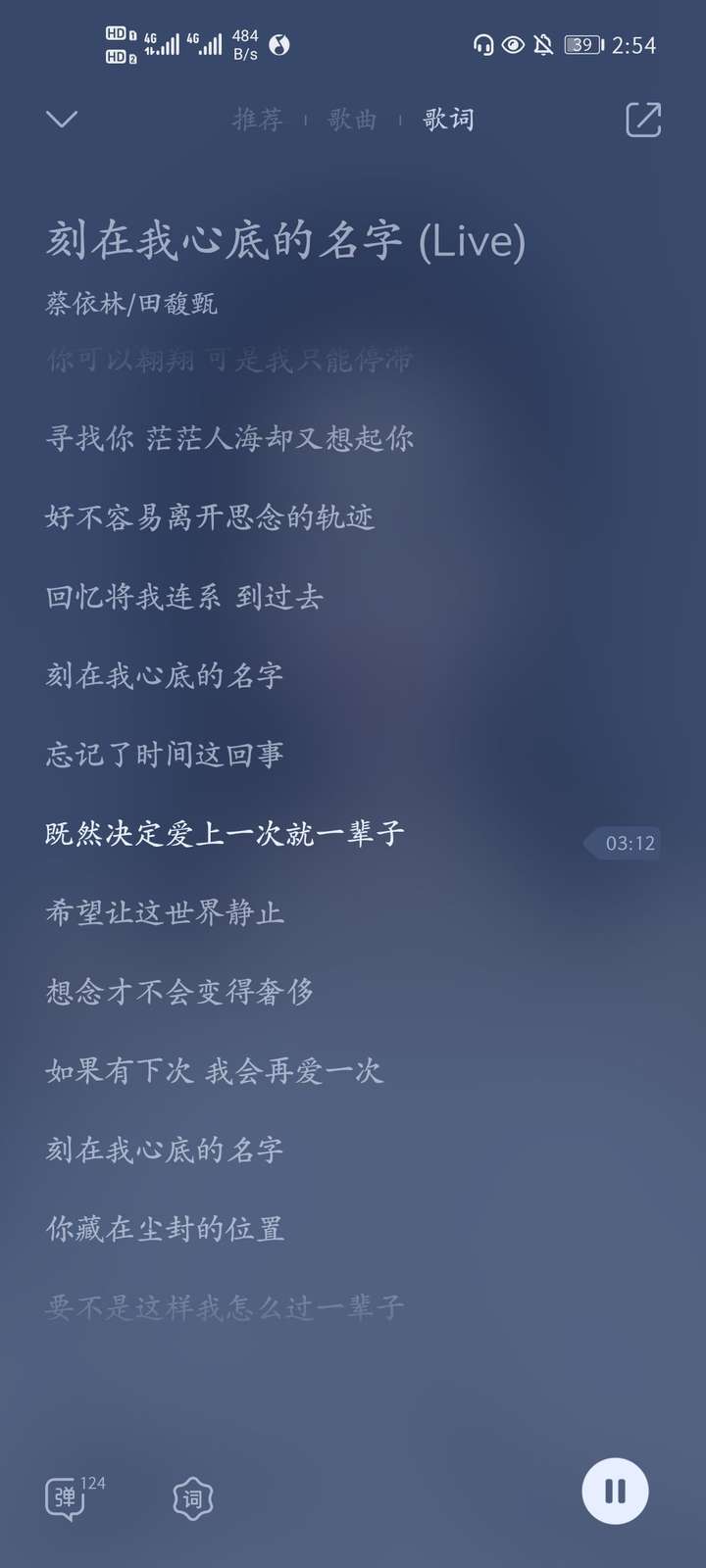Open the lyrics settings via 词 icon
The height and width of the screenshot is (1568, 706).
click(x=193, y=1497)
